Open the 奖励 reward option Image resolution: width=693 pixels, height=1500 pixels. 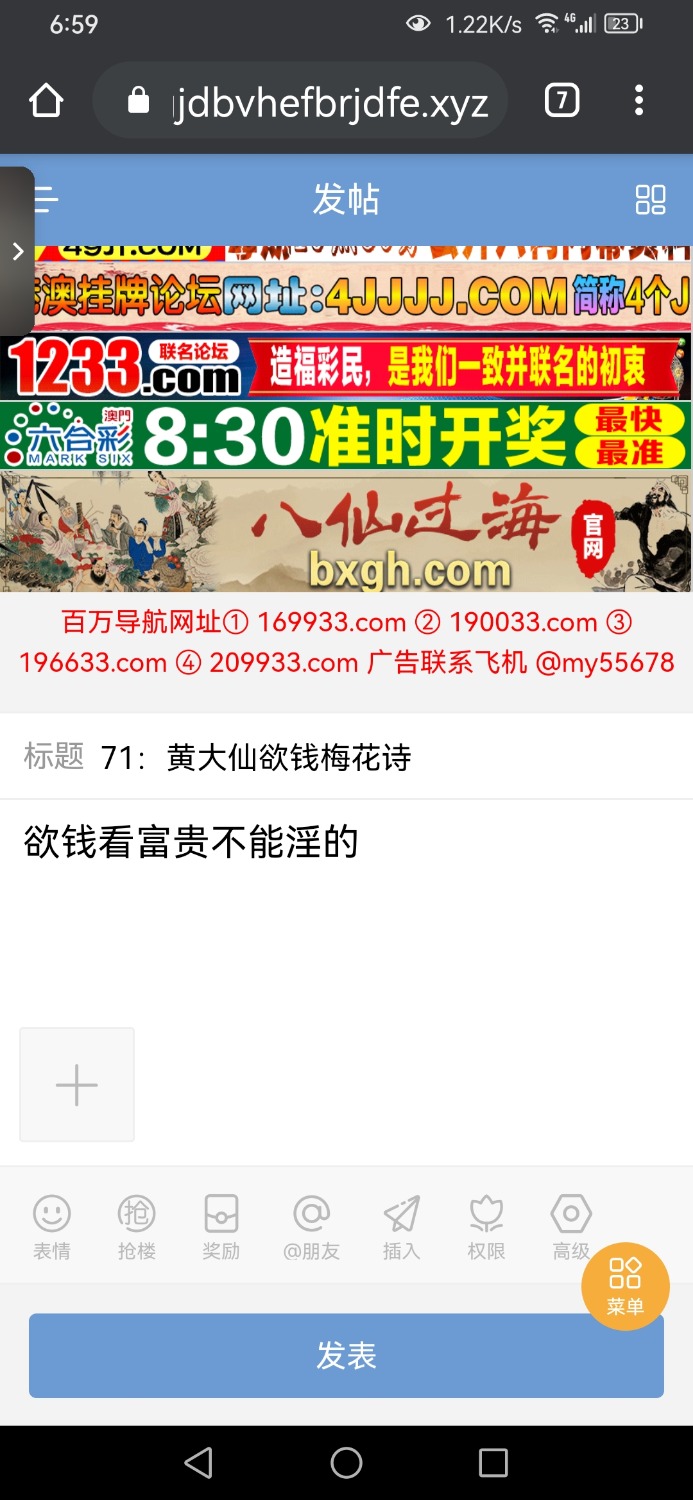pyautogui.click(x=221, y=1227)
